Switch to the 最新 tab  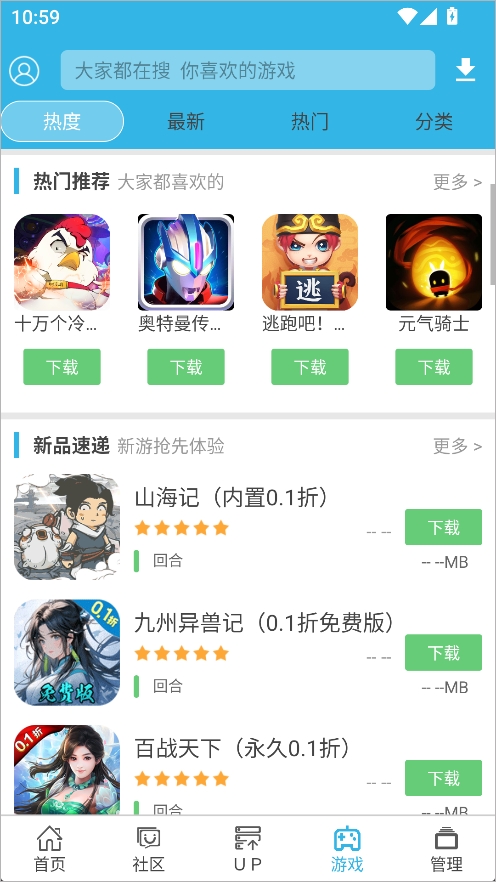tap(186, 122)
